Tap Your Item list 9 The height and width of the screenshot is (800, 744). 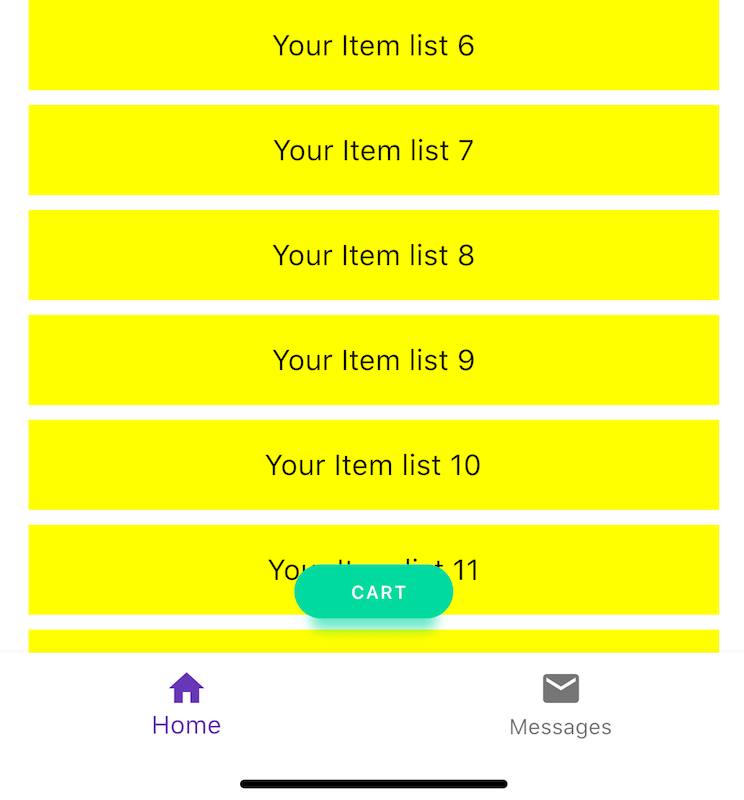coord(374,360)
